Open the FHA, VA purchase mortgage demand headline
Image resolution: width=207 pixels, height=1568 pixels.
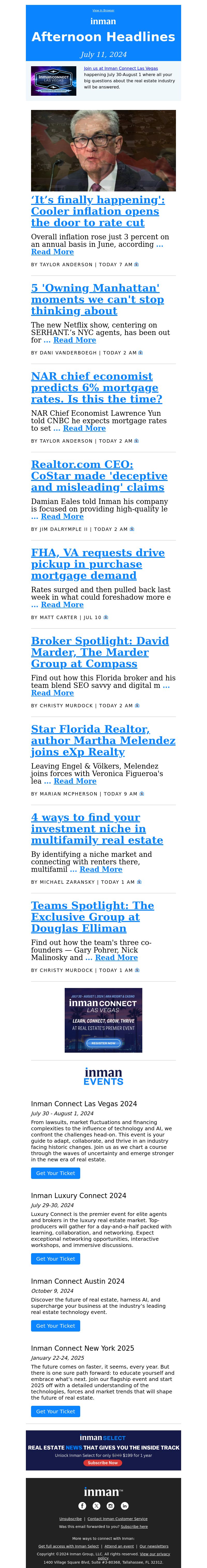click(x=97, y=564)
